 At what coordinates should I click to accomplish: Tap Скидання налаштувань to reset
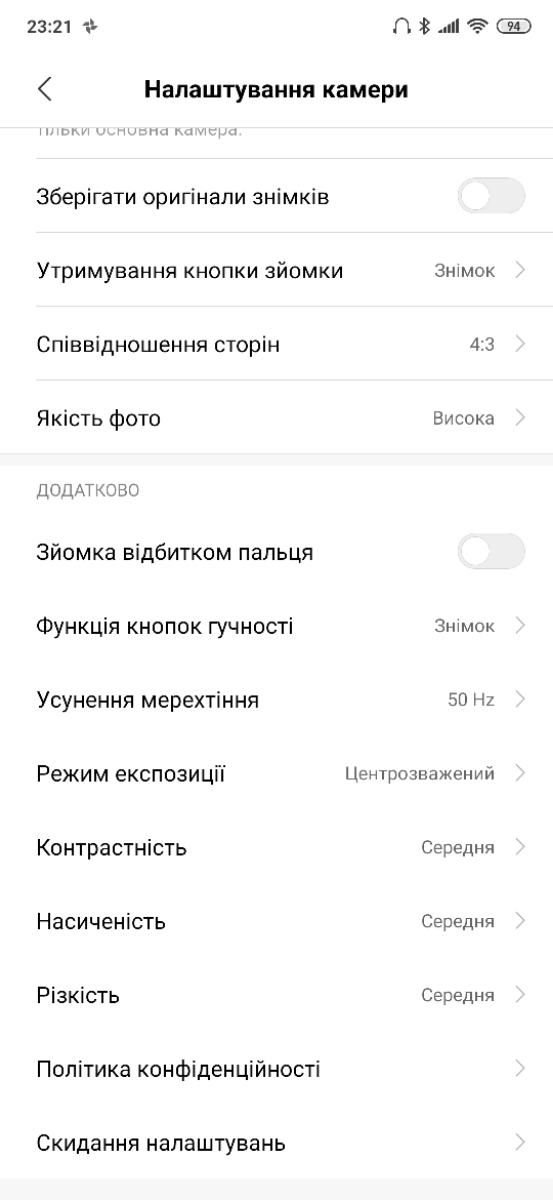tap(276, 1144)
